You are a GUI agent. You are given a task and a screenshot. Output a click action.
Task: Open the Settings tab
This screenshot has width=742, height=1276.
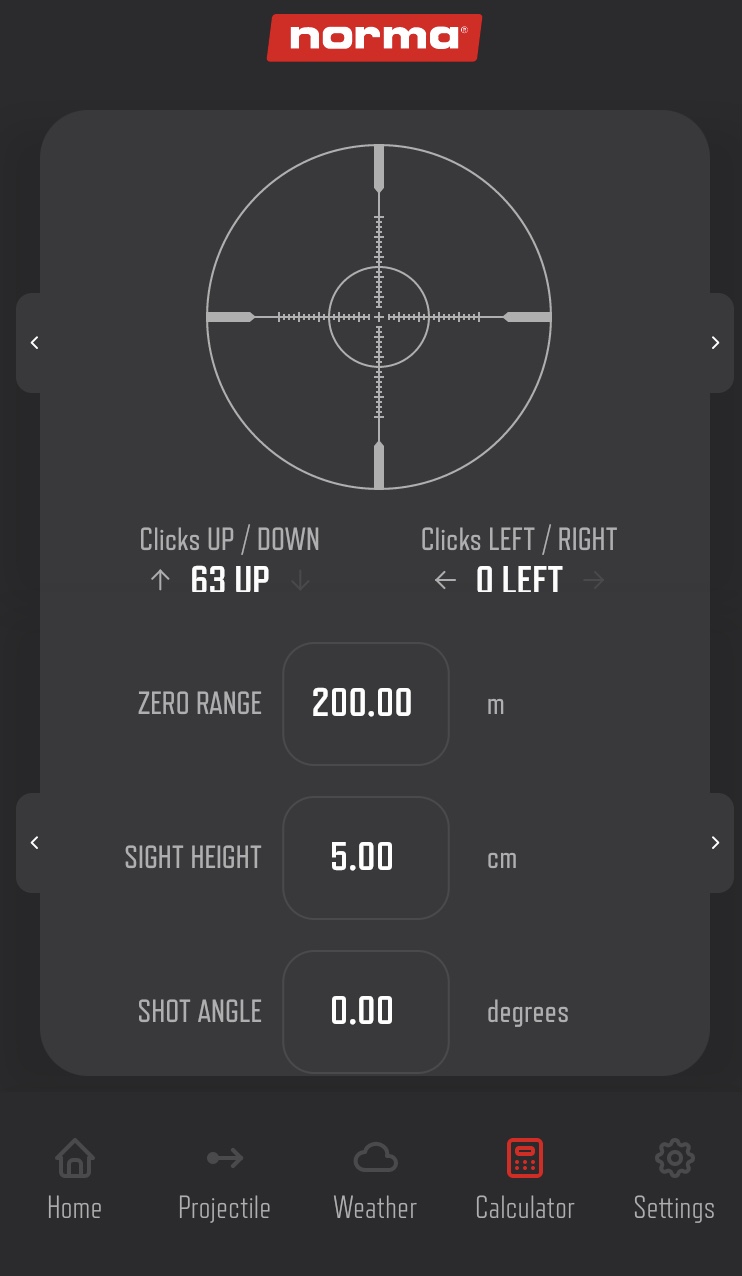674,1180
